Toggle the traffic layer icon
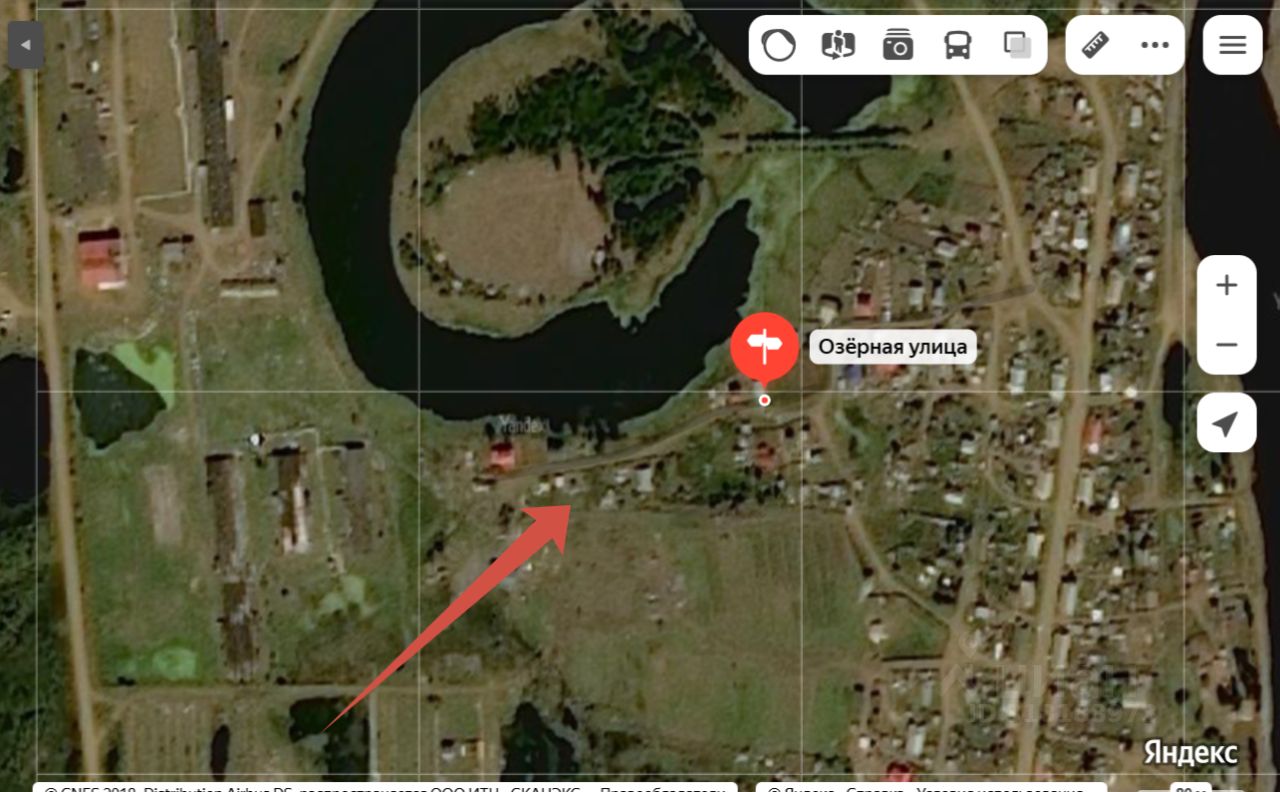 [778, 45]
